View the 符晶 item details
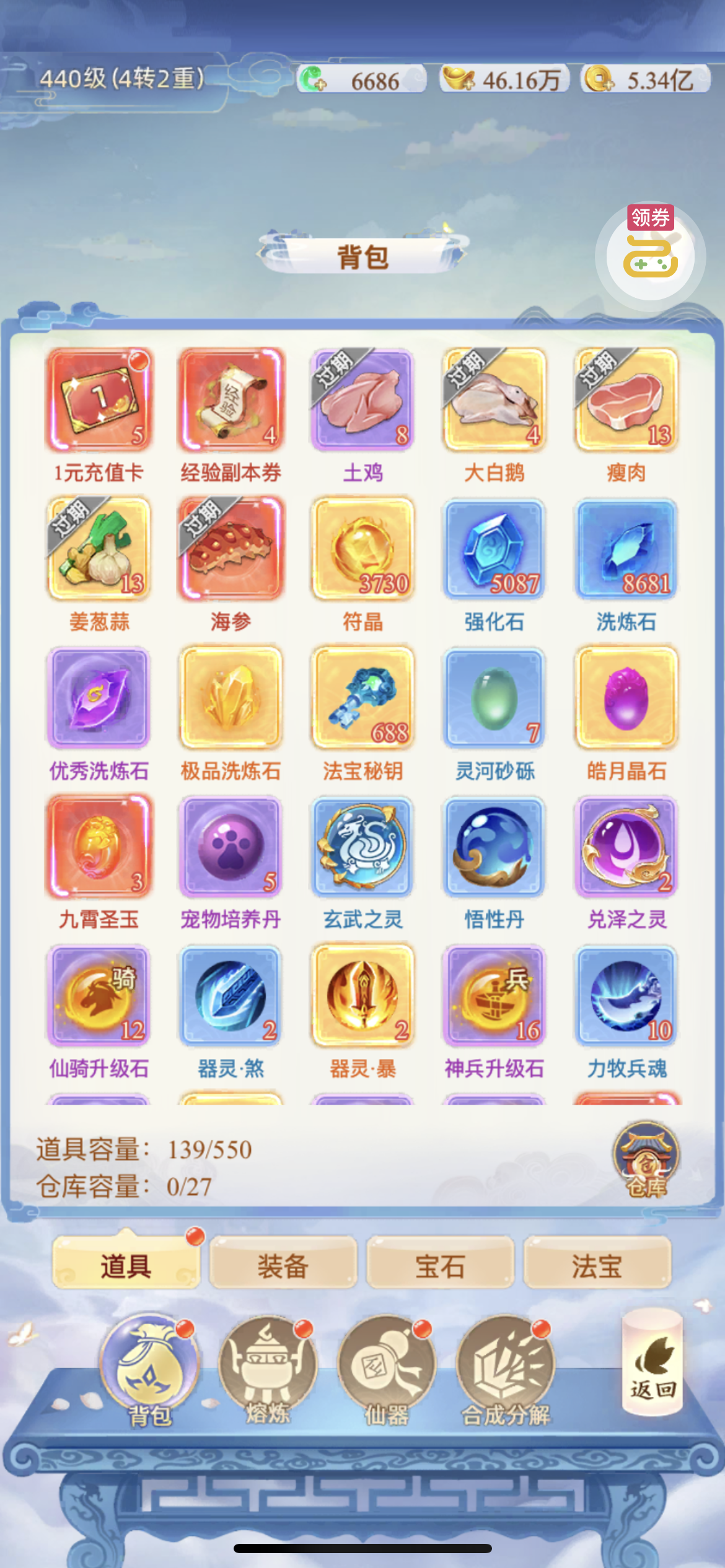The width and height of the screenshot is (725, 1568). [363, 549]
